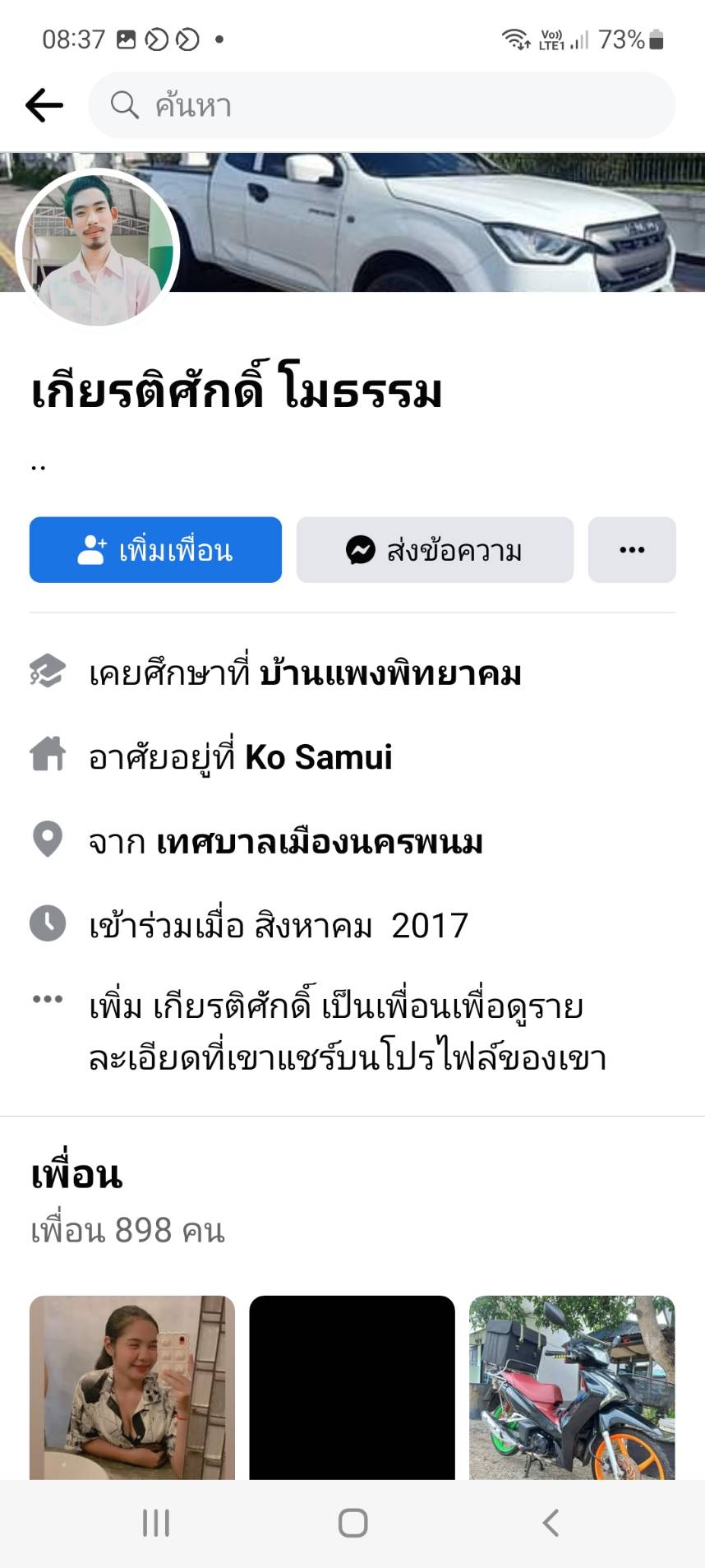Open friend tile with black picture
This screenshot has width=705, height=1568.
[x=352, y=1387]
